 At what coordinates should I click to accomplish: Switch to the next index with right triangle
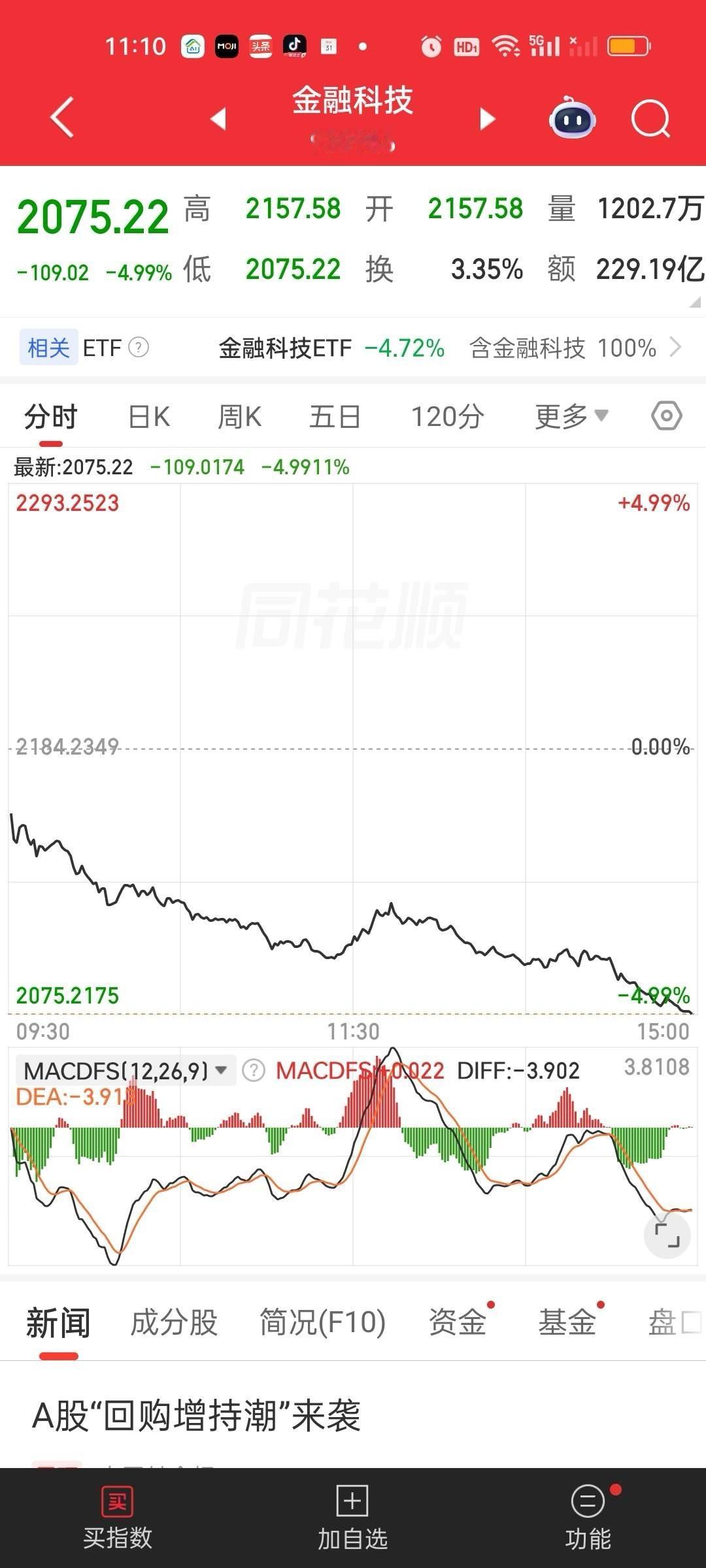tap(487, 119)
